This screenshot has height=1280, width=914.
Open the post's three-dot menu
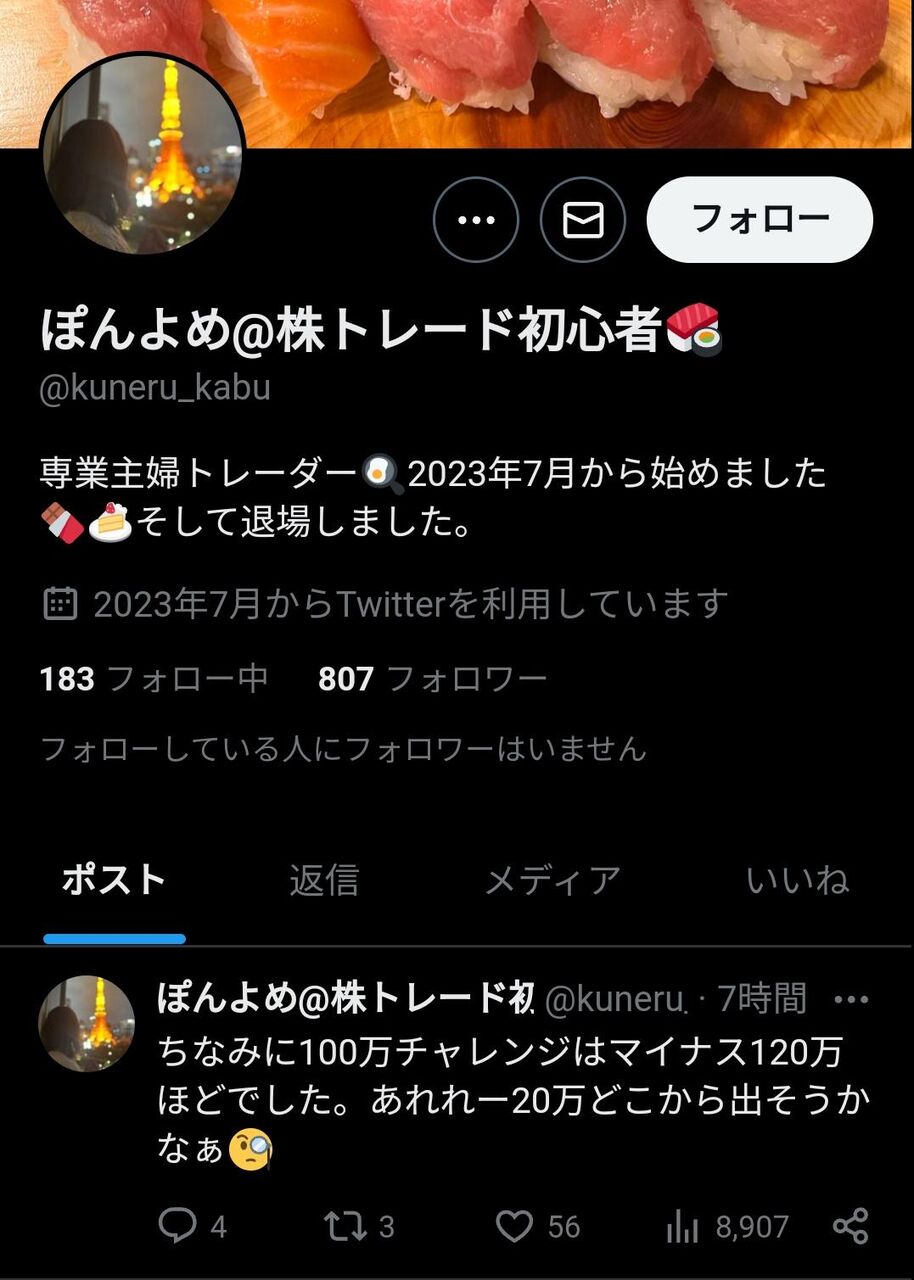coord(851,999)
